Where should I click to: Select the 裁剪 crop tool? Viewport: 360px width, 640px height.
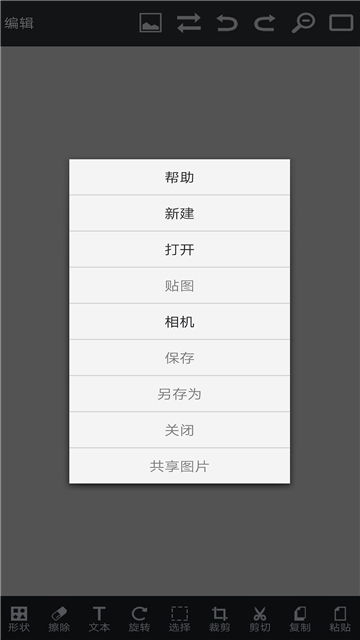click(x=220, y=619)
